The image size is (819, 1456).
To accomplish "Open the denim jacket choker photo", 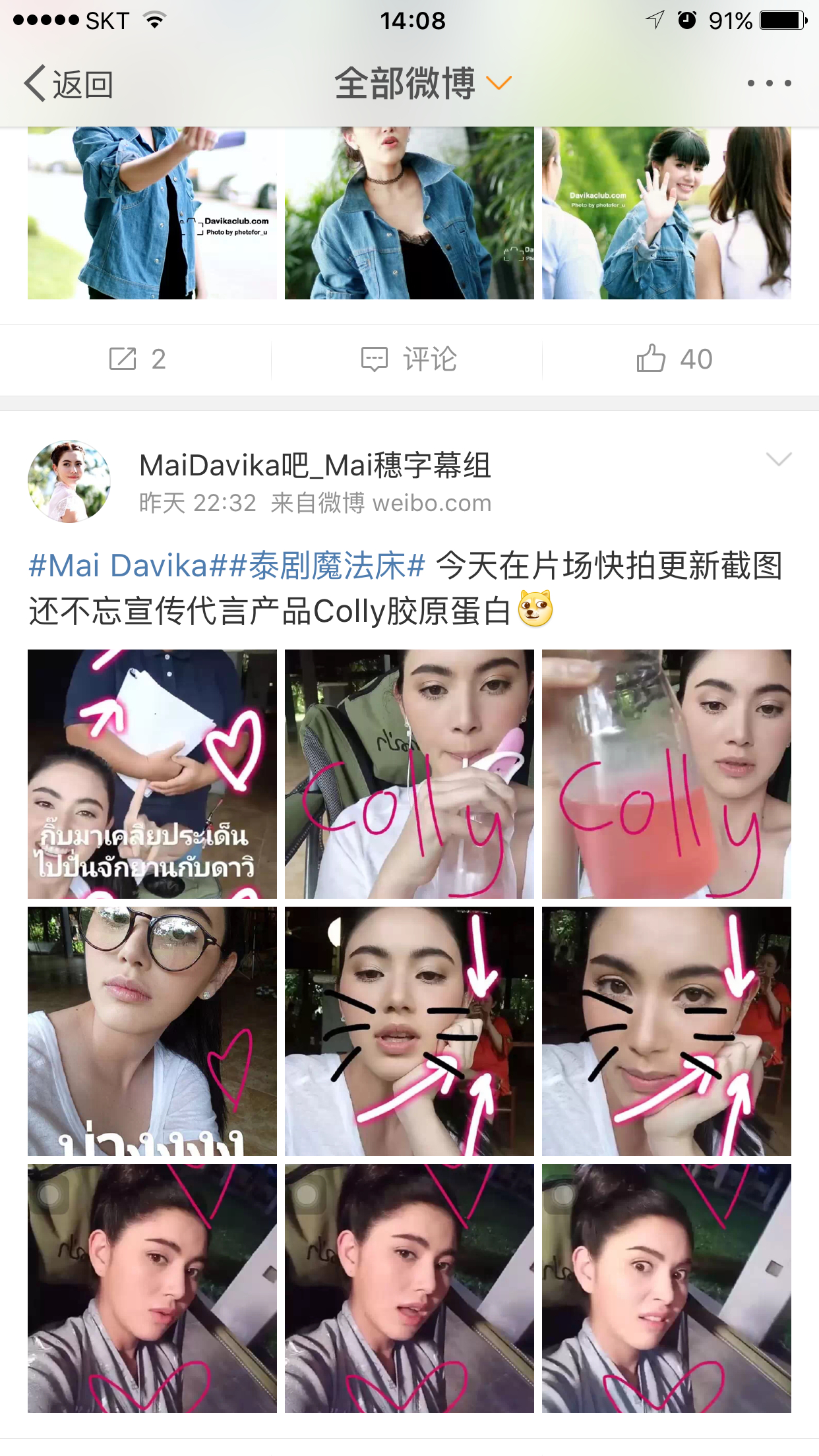I will pos(409,213).
